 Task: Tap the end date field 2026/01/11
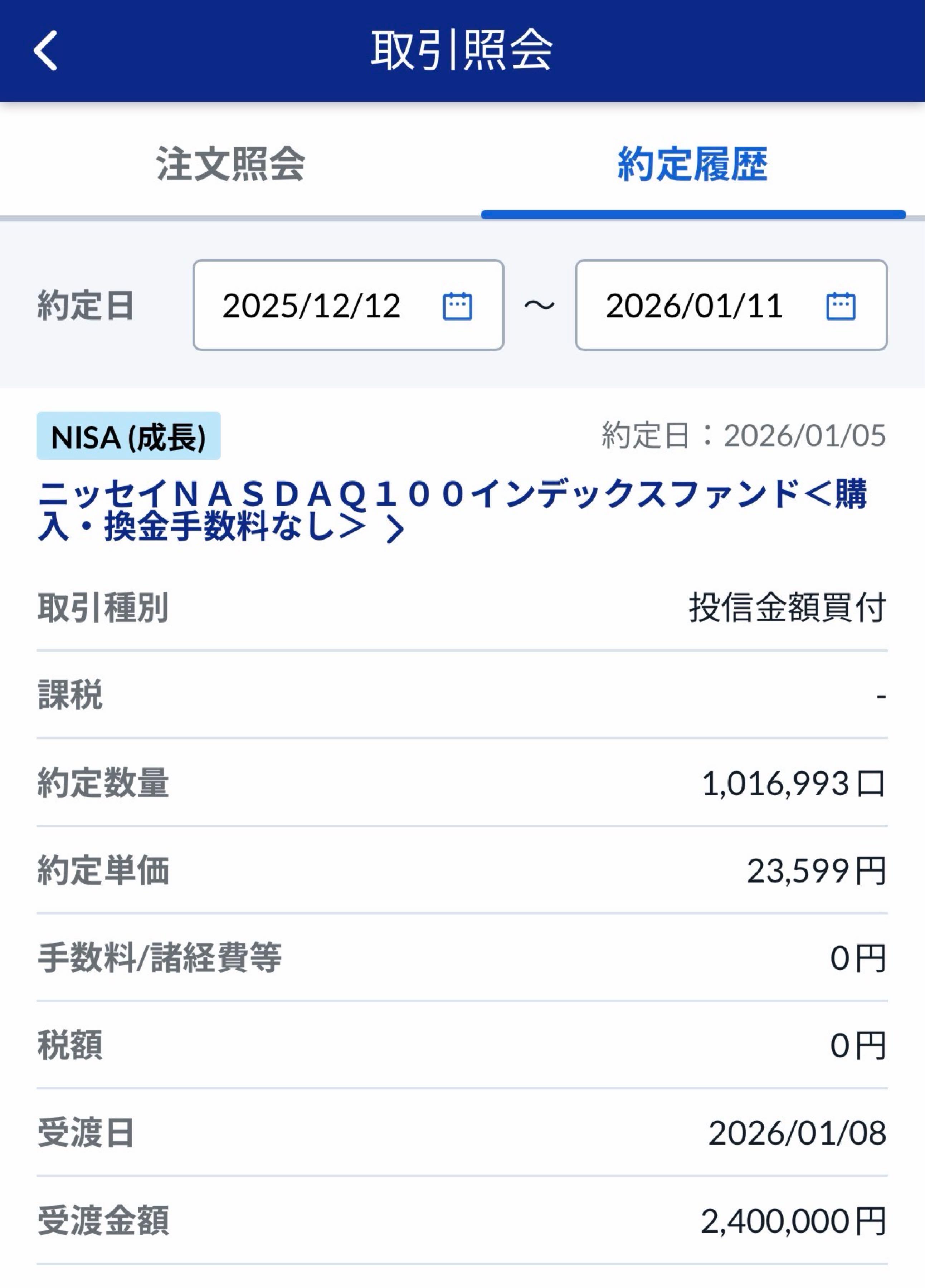point(698,307)
